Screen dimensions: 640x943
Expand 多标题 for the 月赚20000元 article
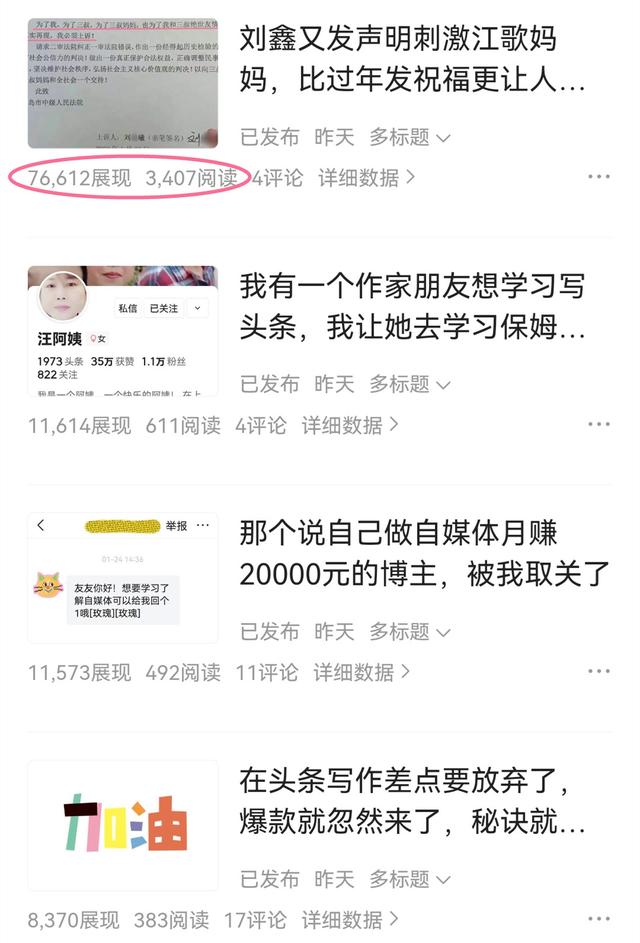point(409,632)
